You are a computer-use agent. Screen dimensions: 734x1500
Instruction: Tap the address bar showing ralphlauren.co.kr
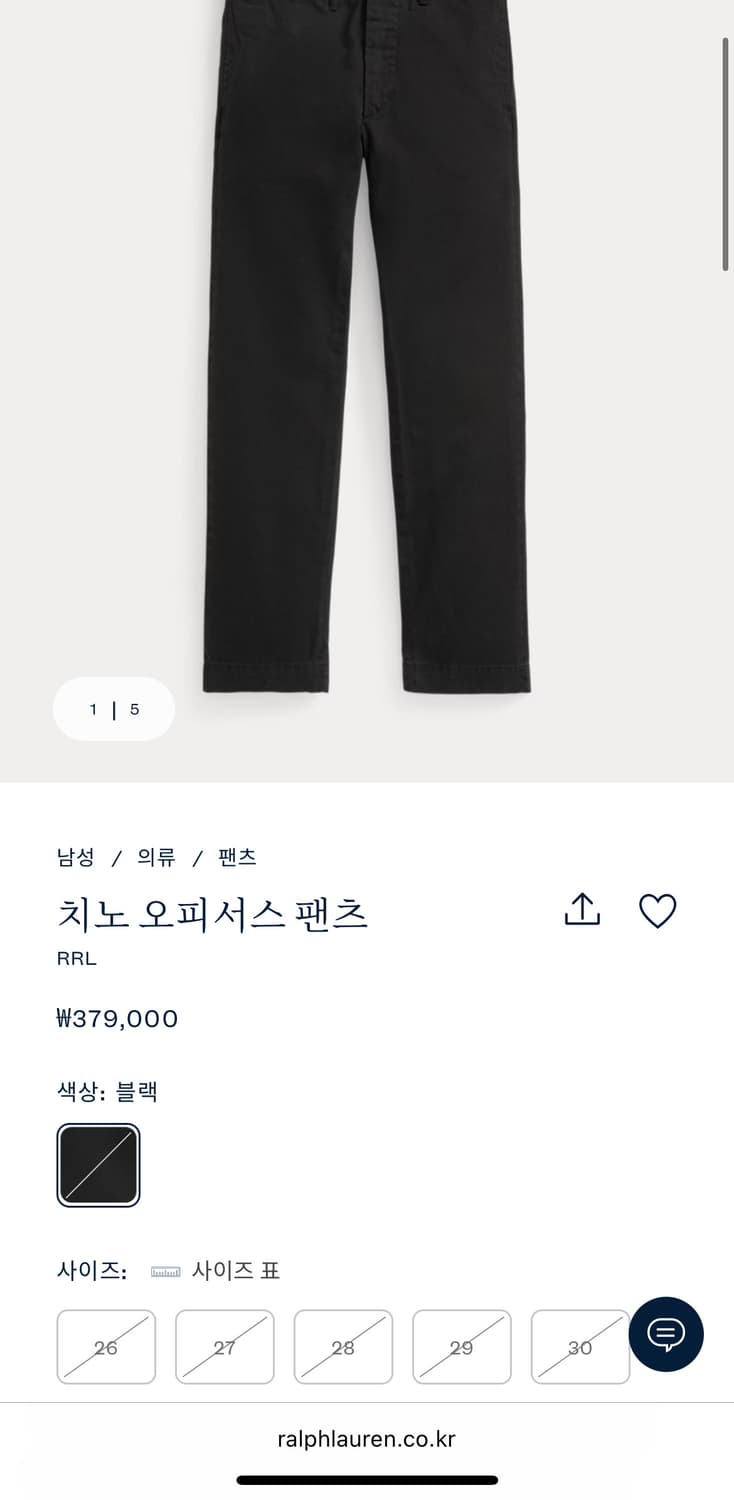(x=367, y=1439)
